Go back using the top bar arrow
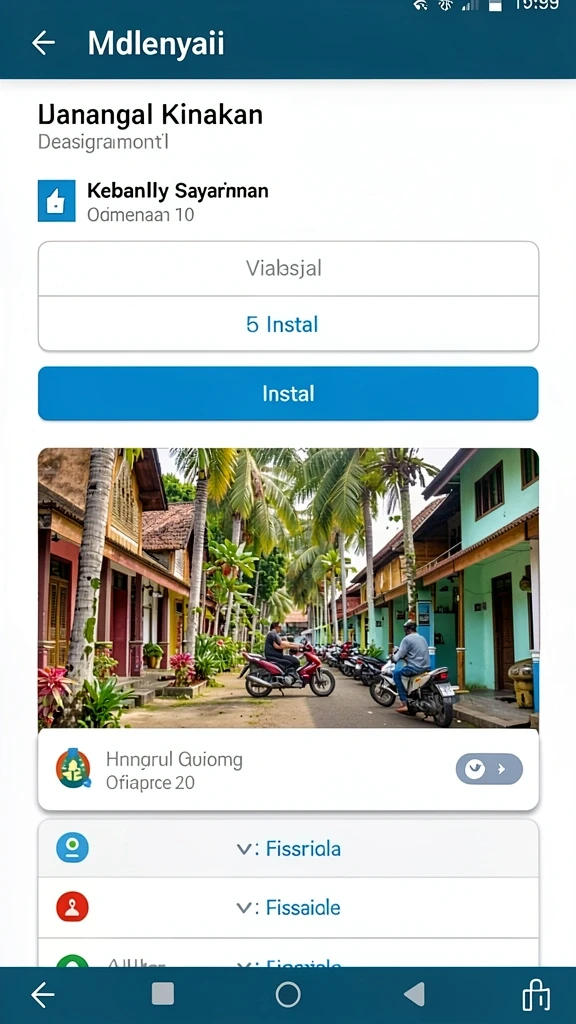Screen dimensions: 576x1024 43,43
